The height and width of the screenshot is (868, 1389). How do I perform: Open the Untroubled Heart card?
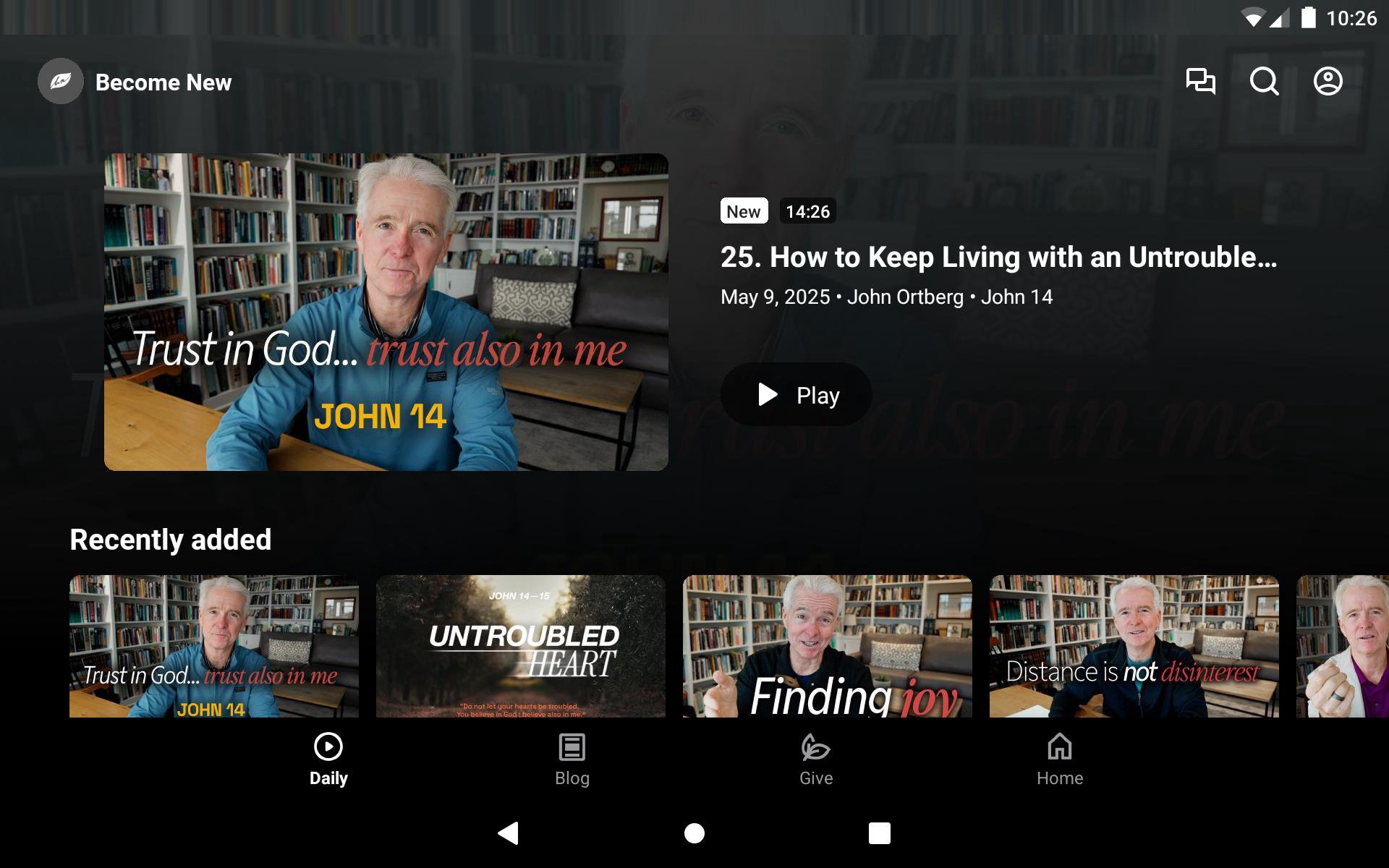pos(520,646)
